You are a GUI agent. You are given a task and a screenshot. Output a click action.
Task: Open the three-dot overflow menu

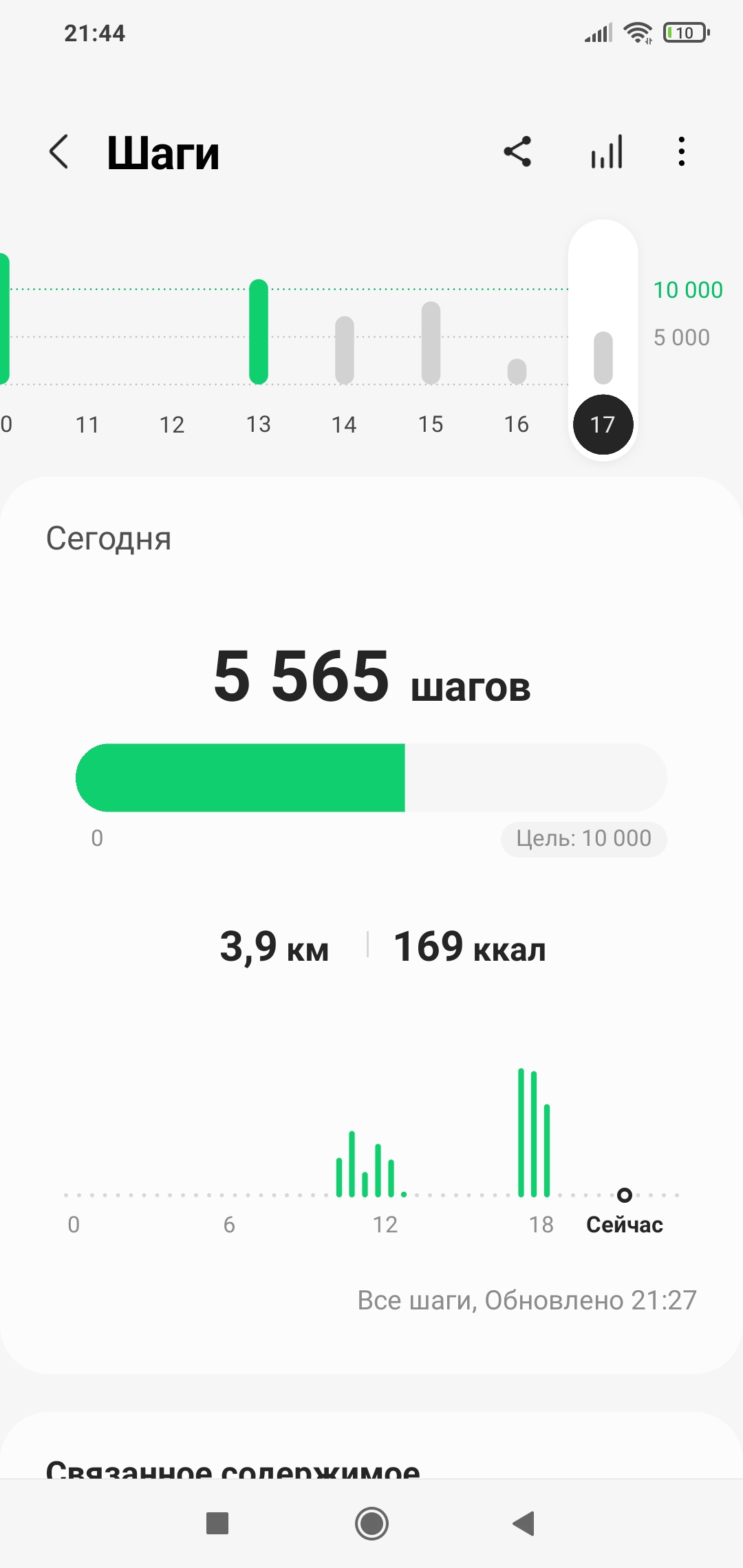pyautogui.click(x=681, y=151)
